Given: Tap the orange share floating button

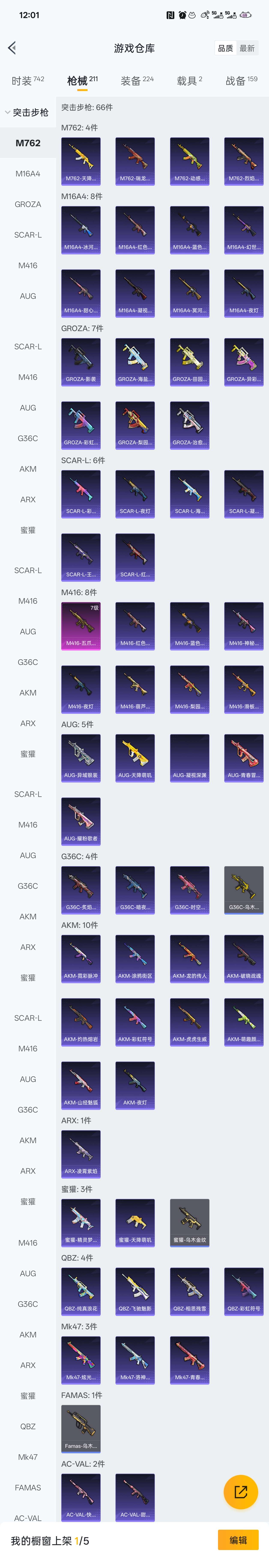Looking at the screenshot, I should pyautogui.click(x=241, y=1492).
